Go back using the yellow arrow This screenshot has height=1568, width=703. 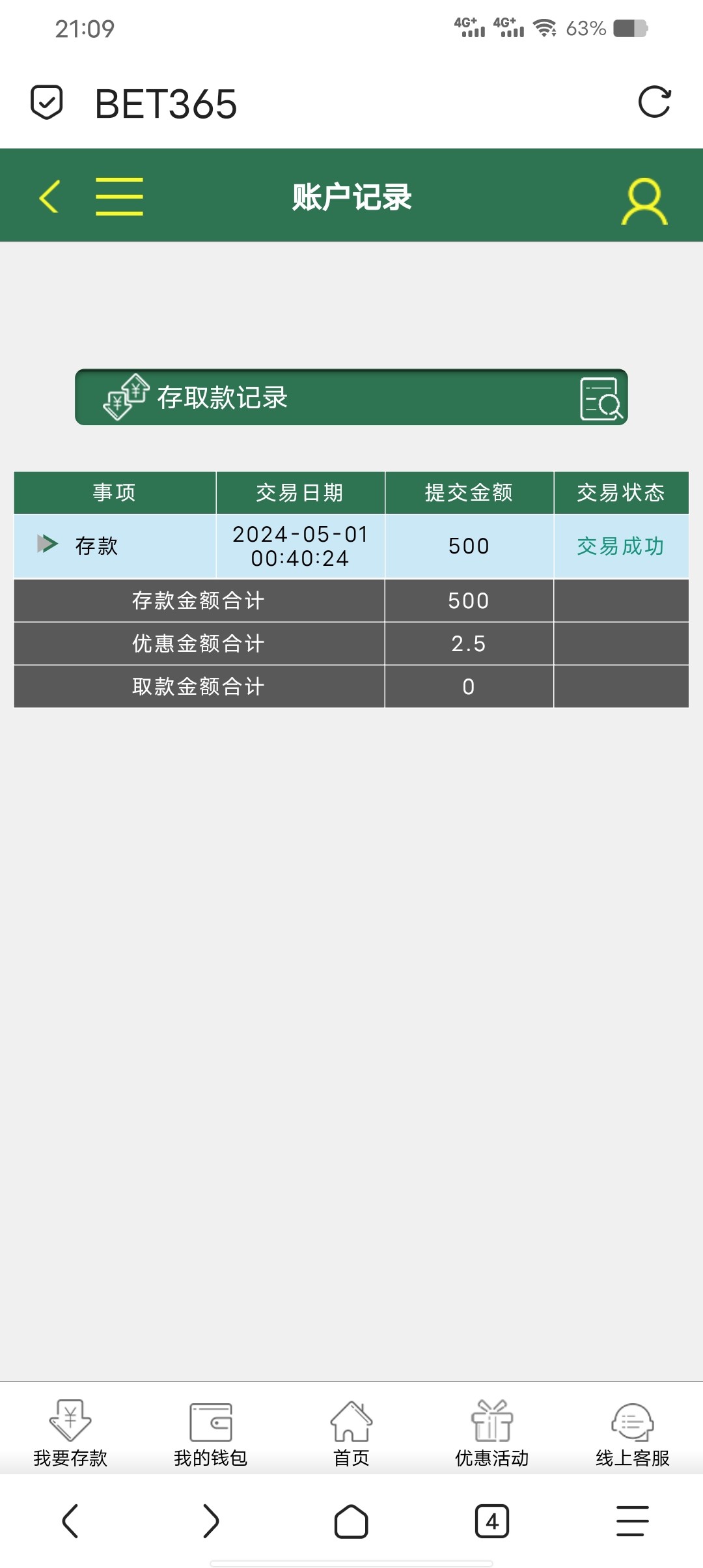49,196
